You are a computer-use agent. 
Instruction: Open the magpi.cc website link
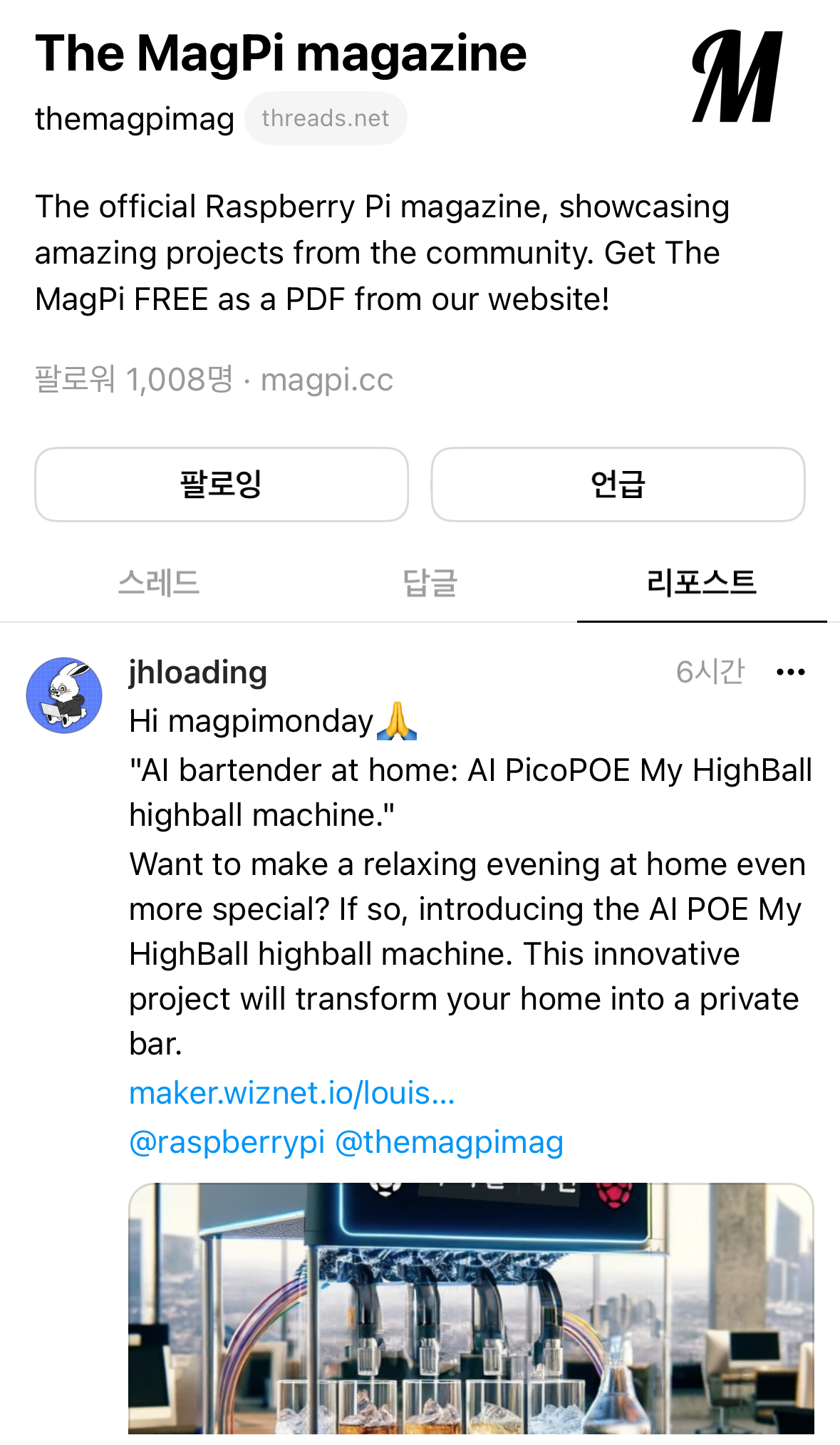[327, 380]
